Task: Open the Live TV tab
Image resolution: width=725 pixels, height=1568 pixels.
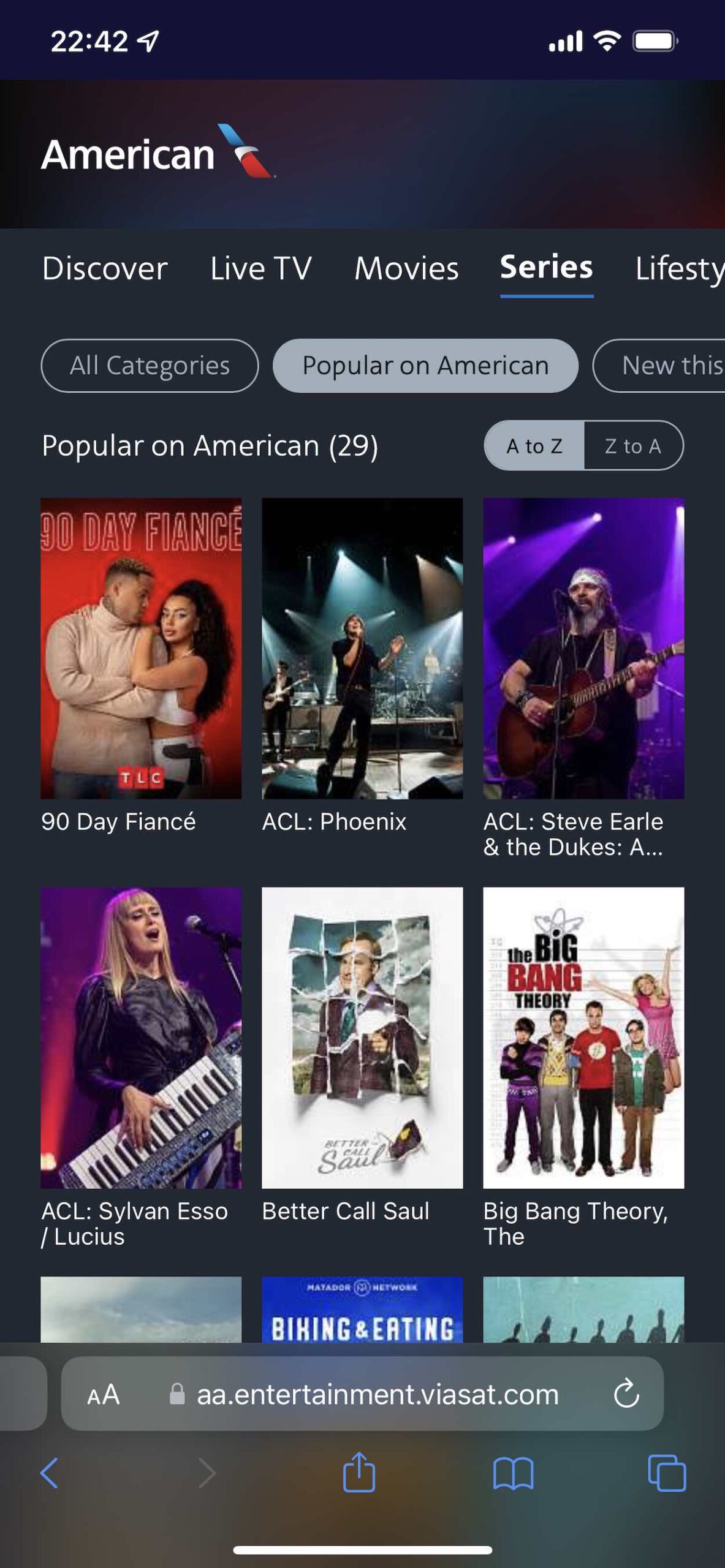Action: (260, 268)
